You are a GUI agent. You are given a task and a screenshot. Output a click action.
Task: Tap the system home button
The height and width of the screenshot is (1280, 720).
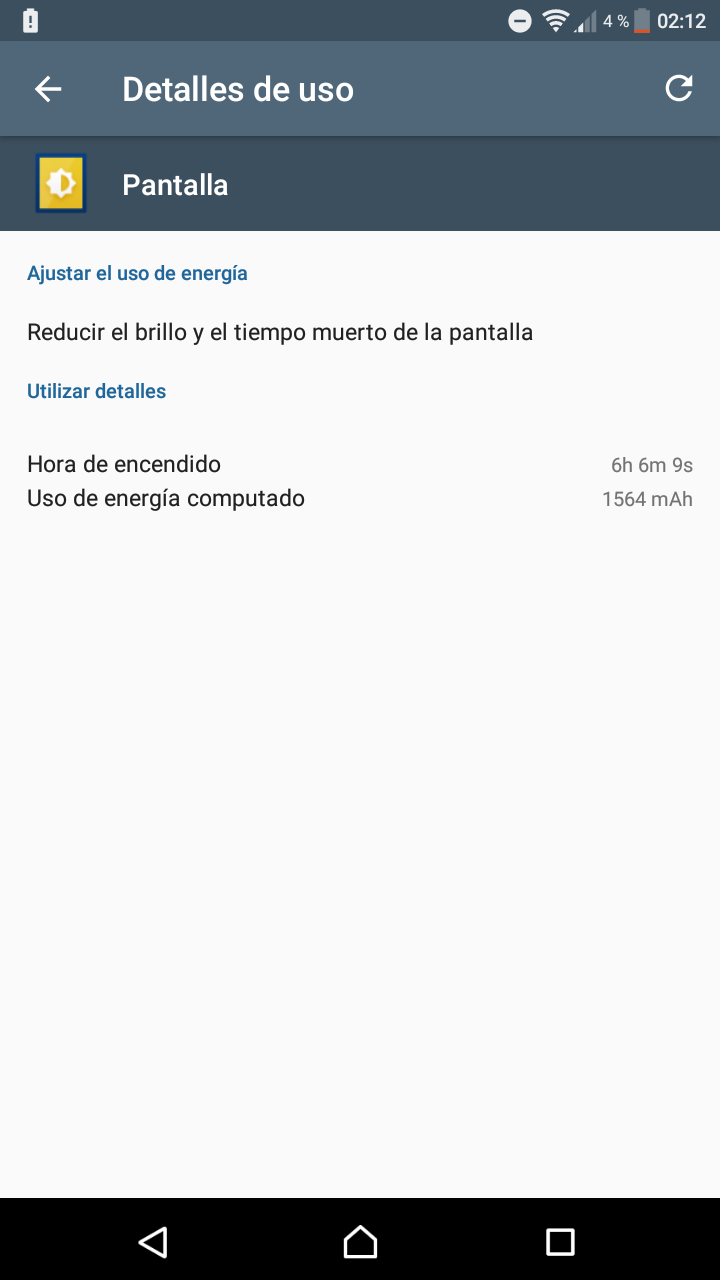[360, 1241]
